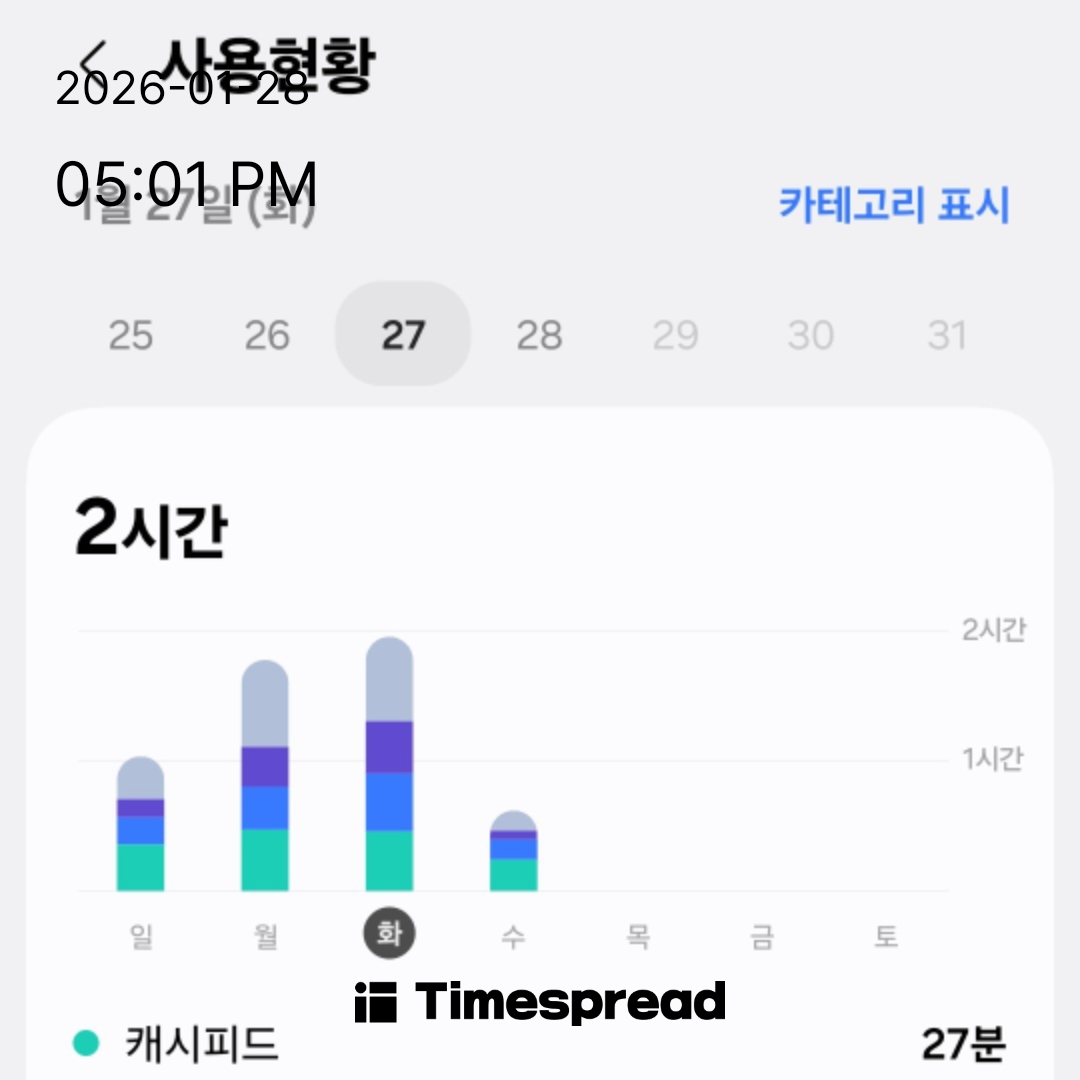Image resolution: width=1080 pixels, height=1080 pixels.
Task: Tap the 카테고리 표시 link
Action: [x=894, y=206]
